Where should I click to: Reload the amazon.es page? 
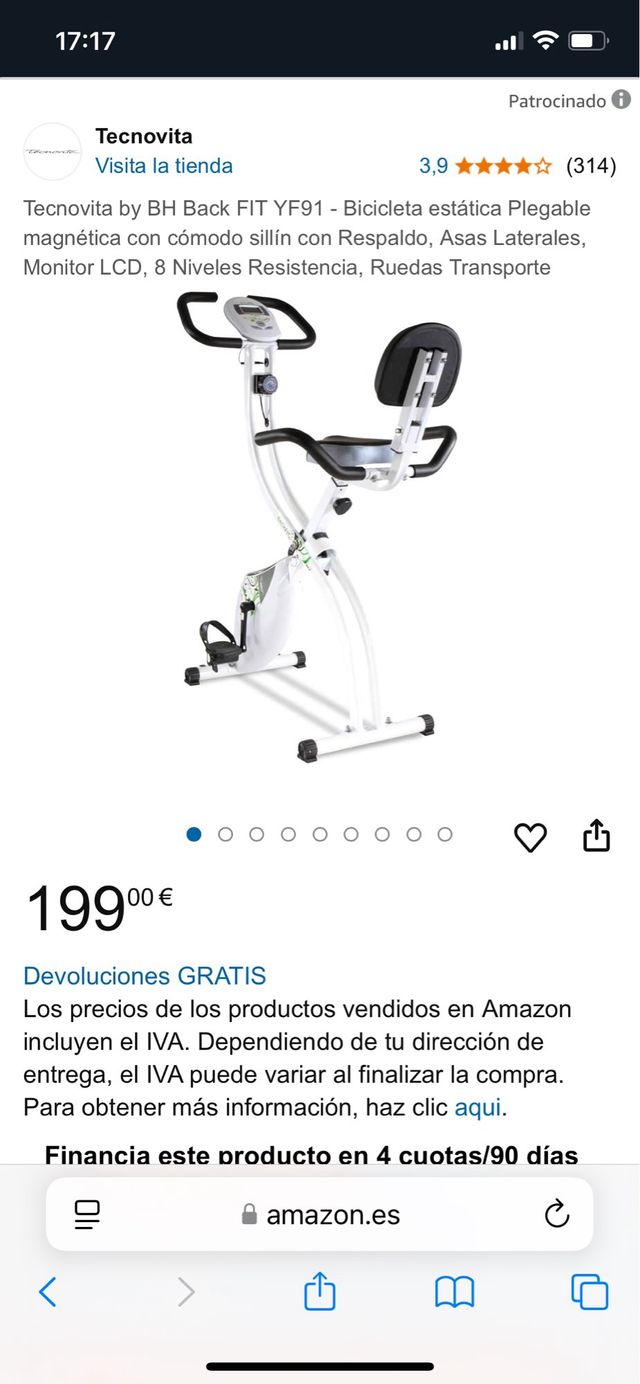pos(556,1214)
